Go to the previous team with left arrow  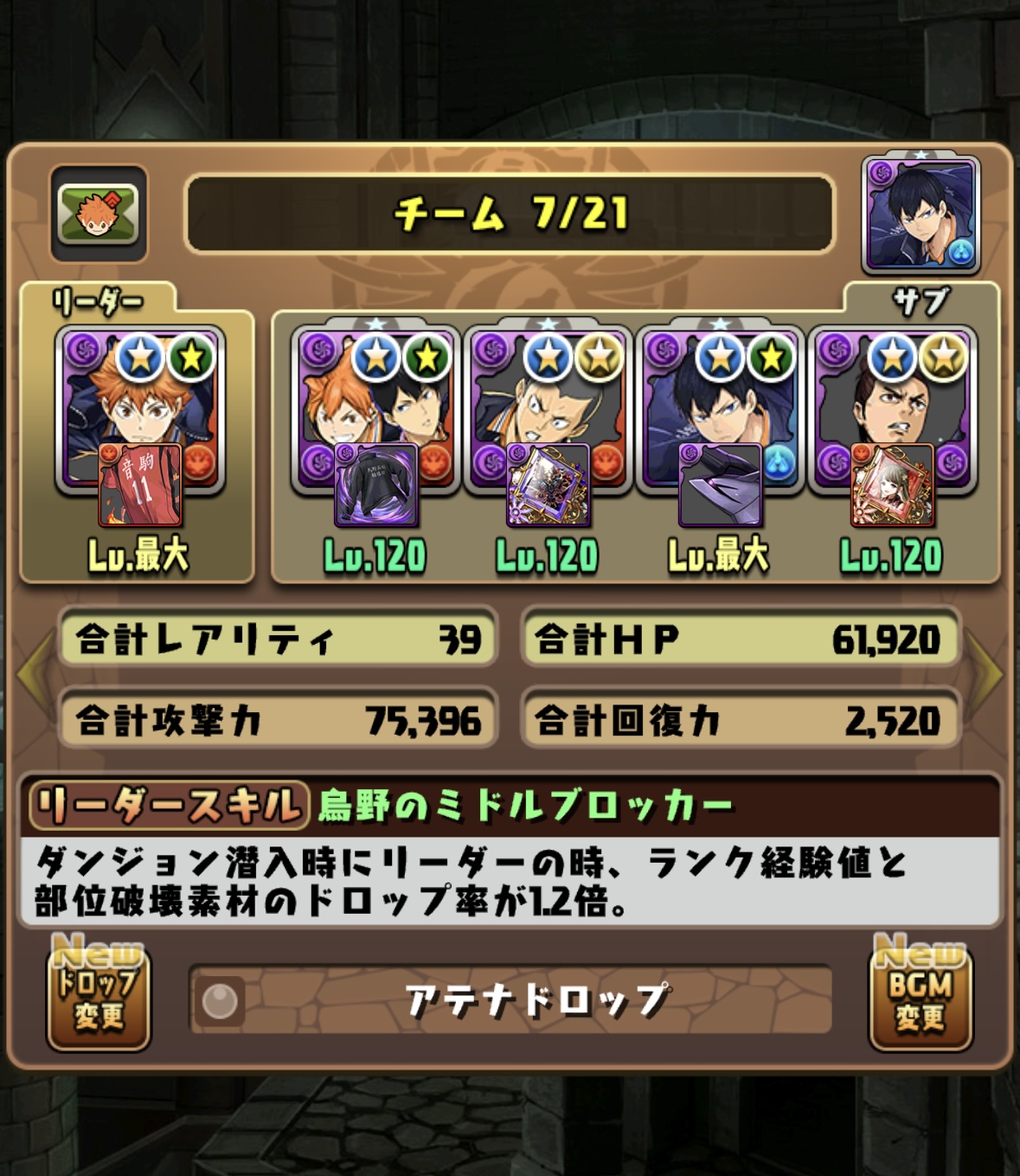point(33,673)
